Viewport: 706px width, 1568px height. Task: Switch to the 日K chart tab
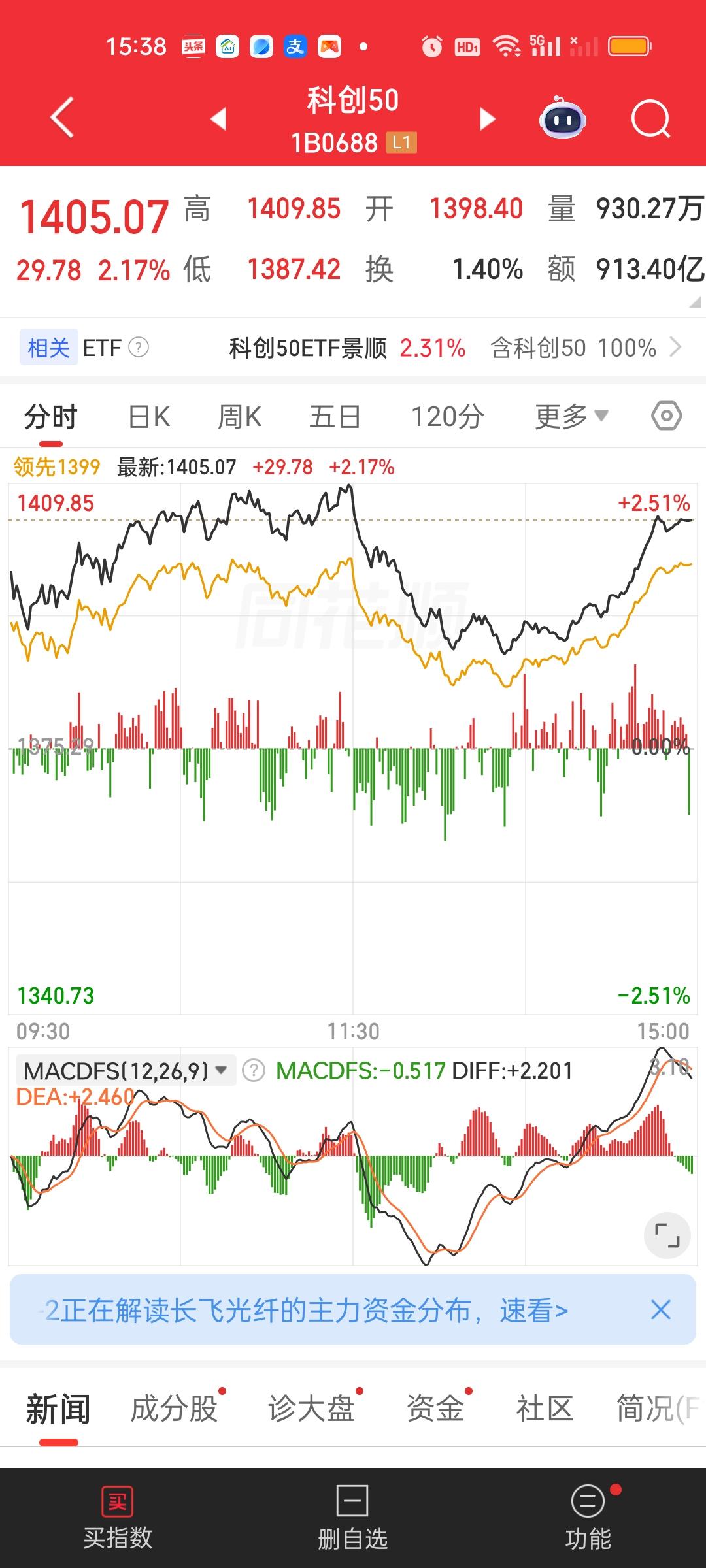[x=149, y=417]
